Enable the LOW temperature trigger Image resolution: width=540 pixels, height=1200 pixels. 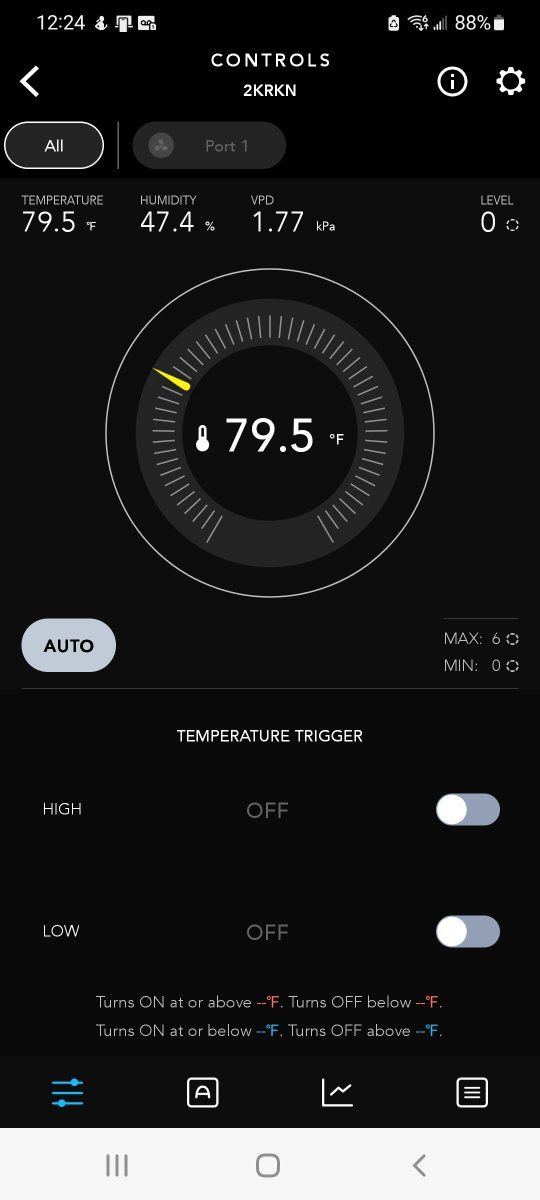click(468, 932)
